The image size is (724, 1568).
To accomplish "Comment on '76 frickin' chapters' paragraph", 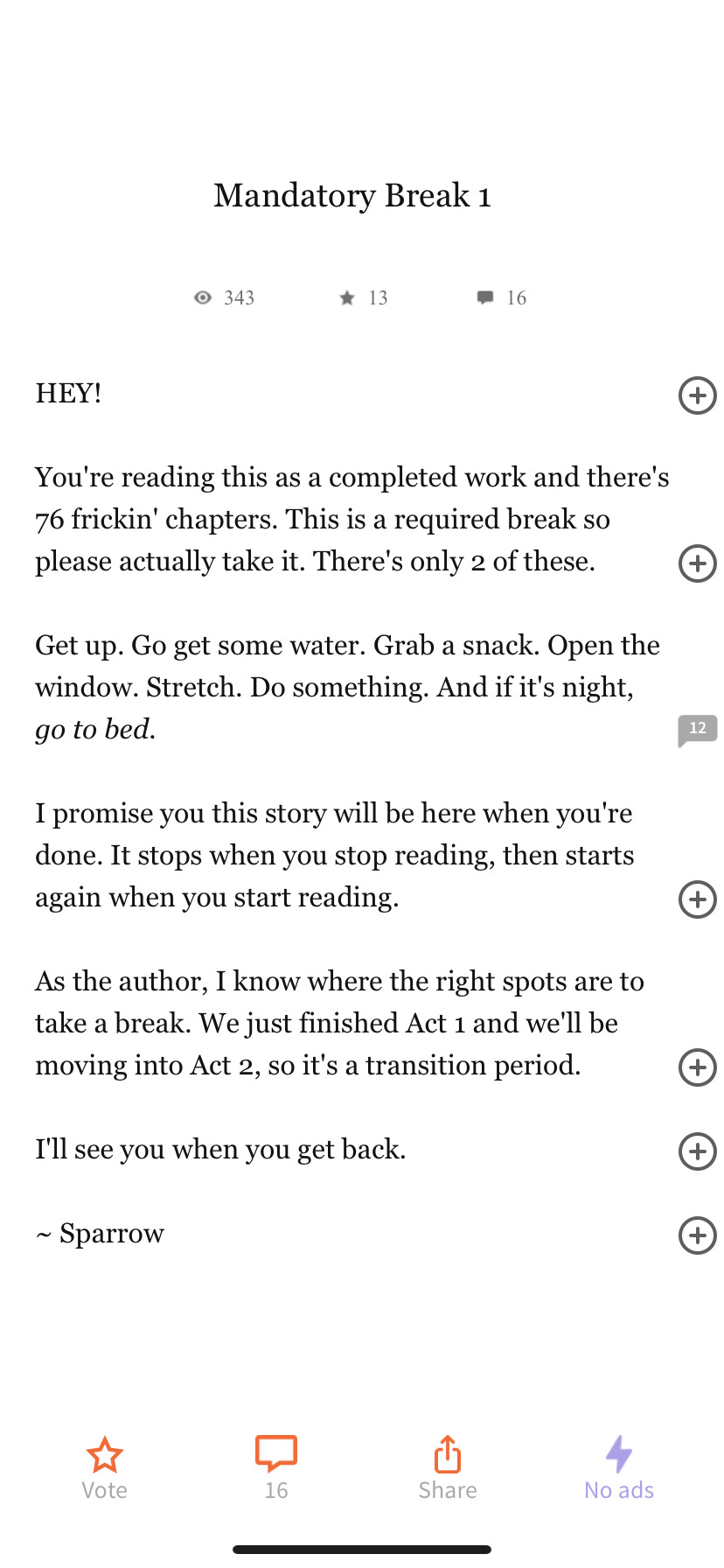I will (x=697, y=563).
